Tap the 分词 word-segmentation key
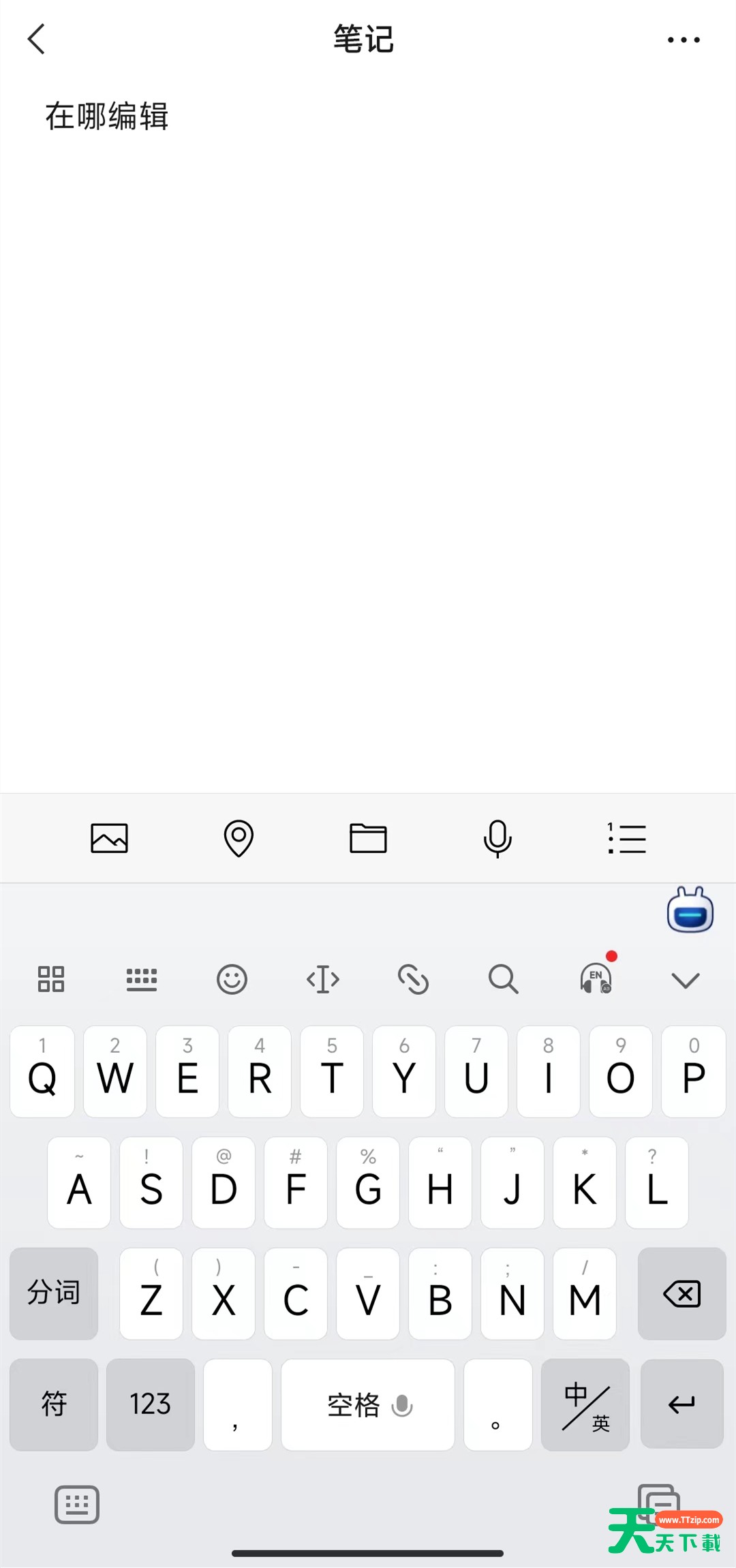Viewport: 736px width, 1568px height. (x=54, y=1293)
